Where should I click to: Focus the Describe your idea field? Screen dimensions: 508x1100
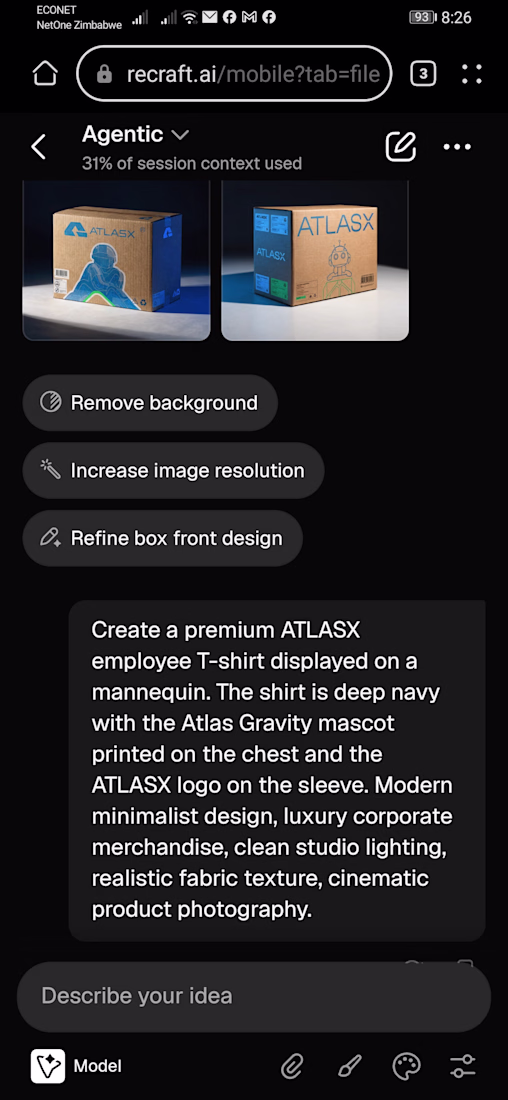click(254, 996)
